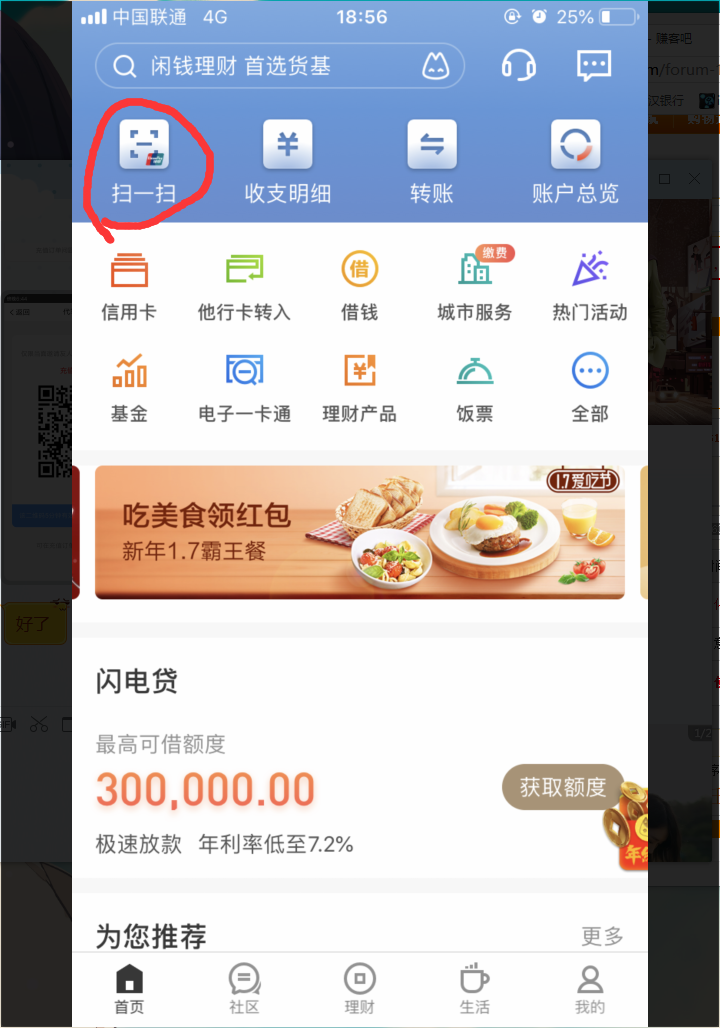Open 更多 recommendations
Image resolution: width=720 pixels, height=1028 pixels.
[x=602, y=936]
